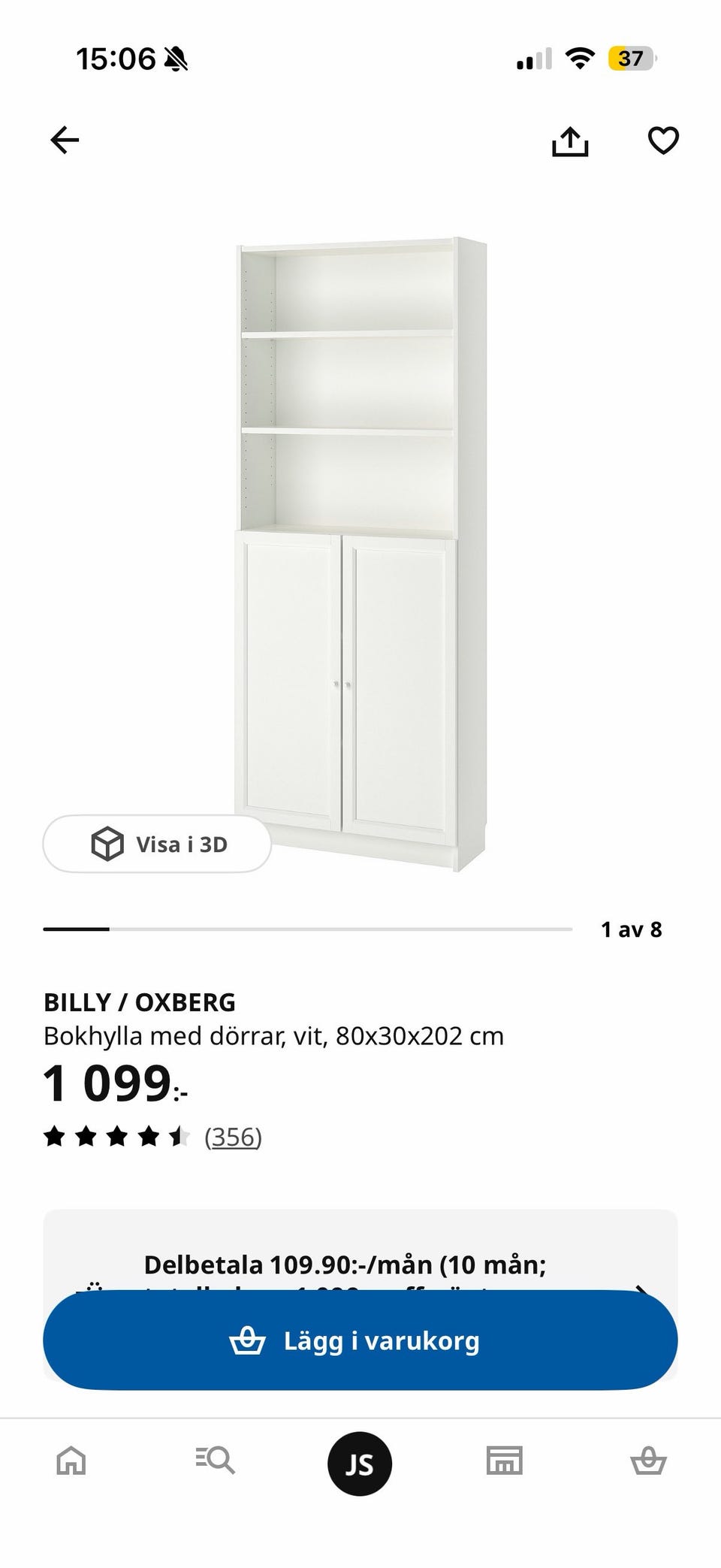
Task: Open the shopping basket tab
Action: [648, 1461]
